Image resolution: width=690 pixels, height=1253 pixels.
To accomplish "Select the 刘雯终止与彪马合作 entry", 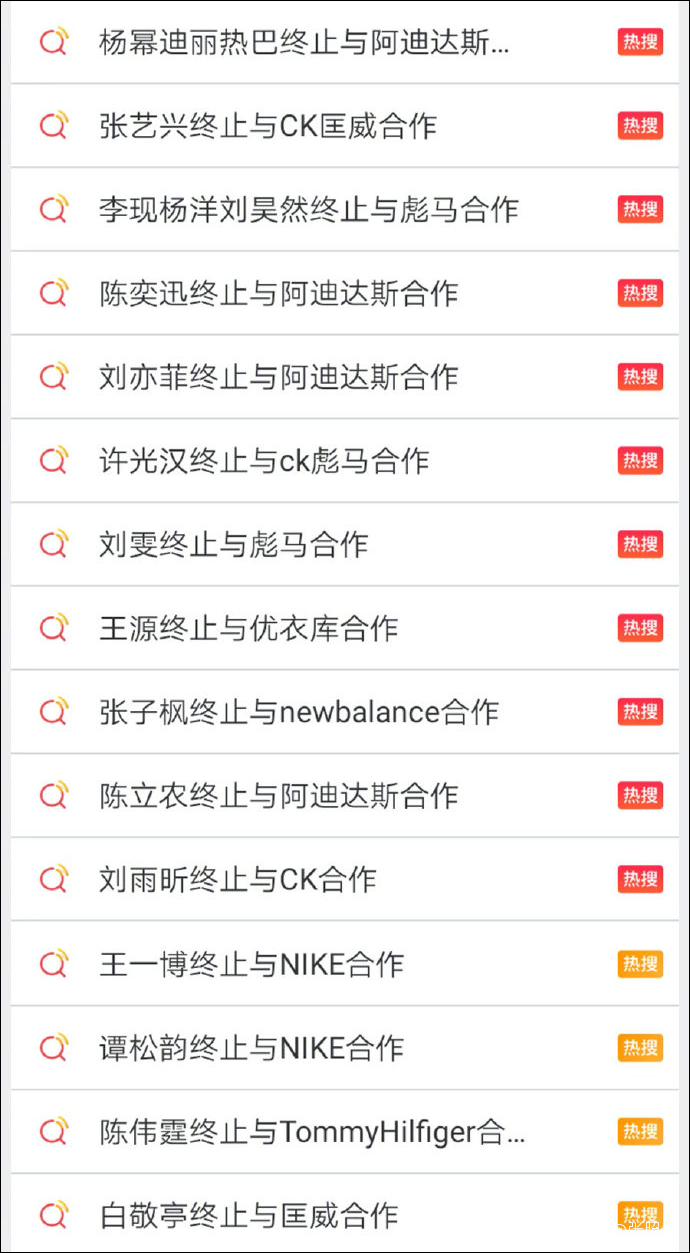I will click(234, 545).
